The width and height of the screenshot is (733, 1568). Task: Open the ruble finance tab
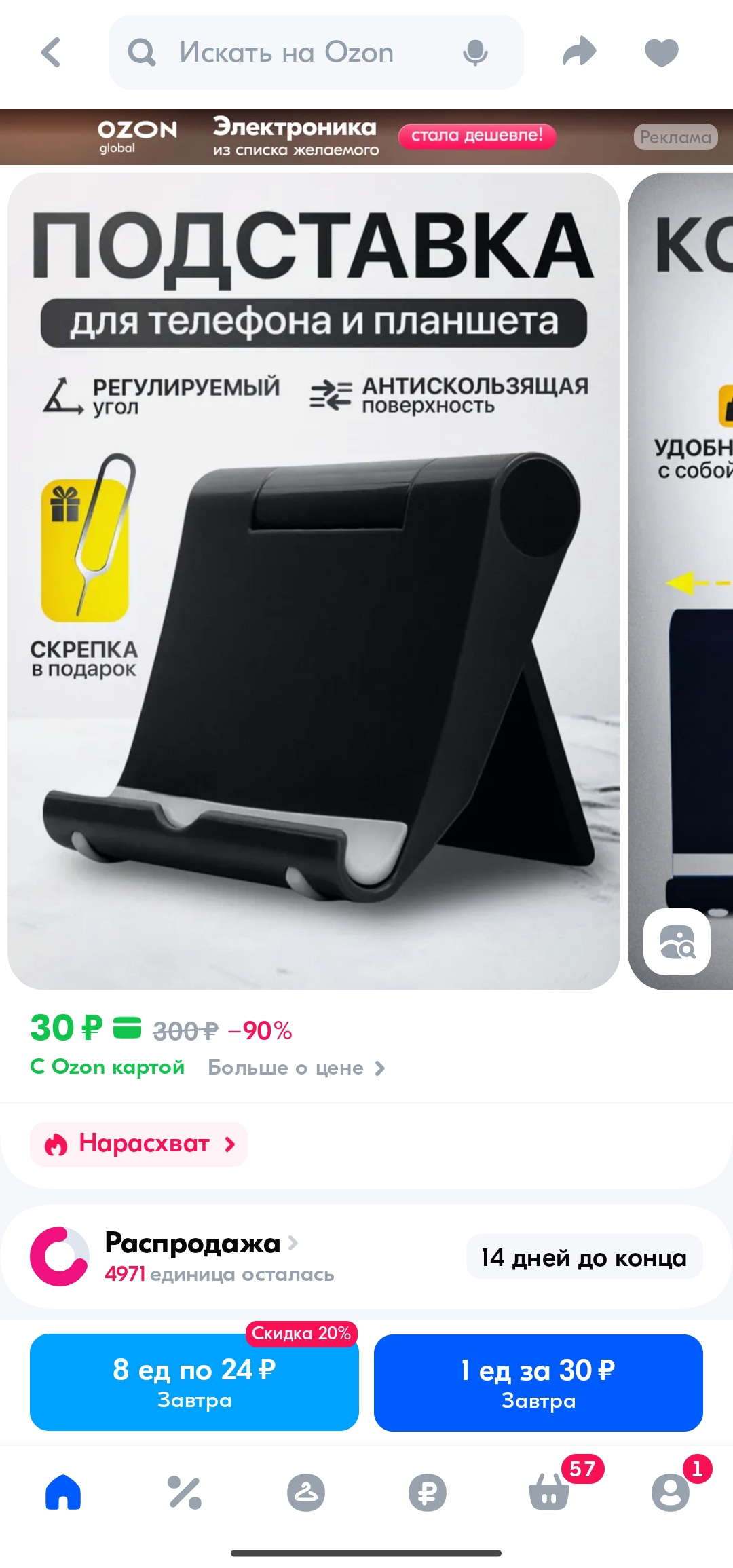[428, 1492]
